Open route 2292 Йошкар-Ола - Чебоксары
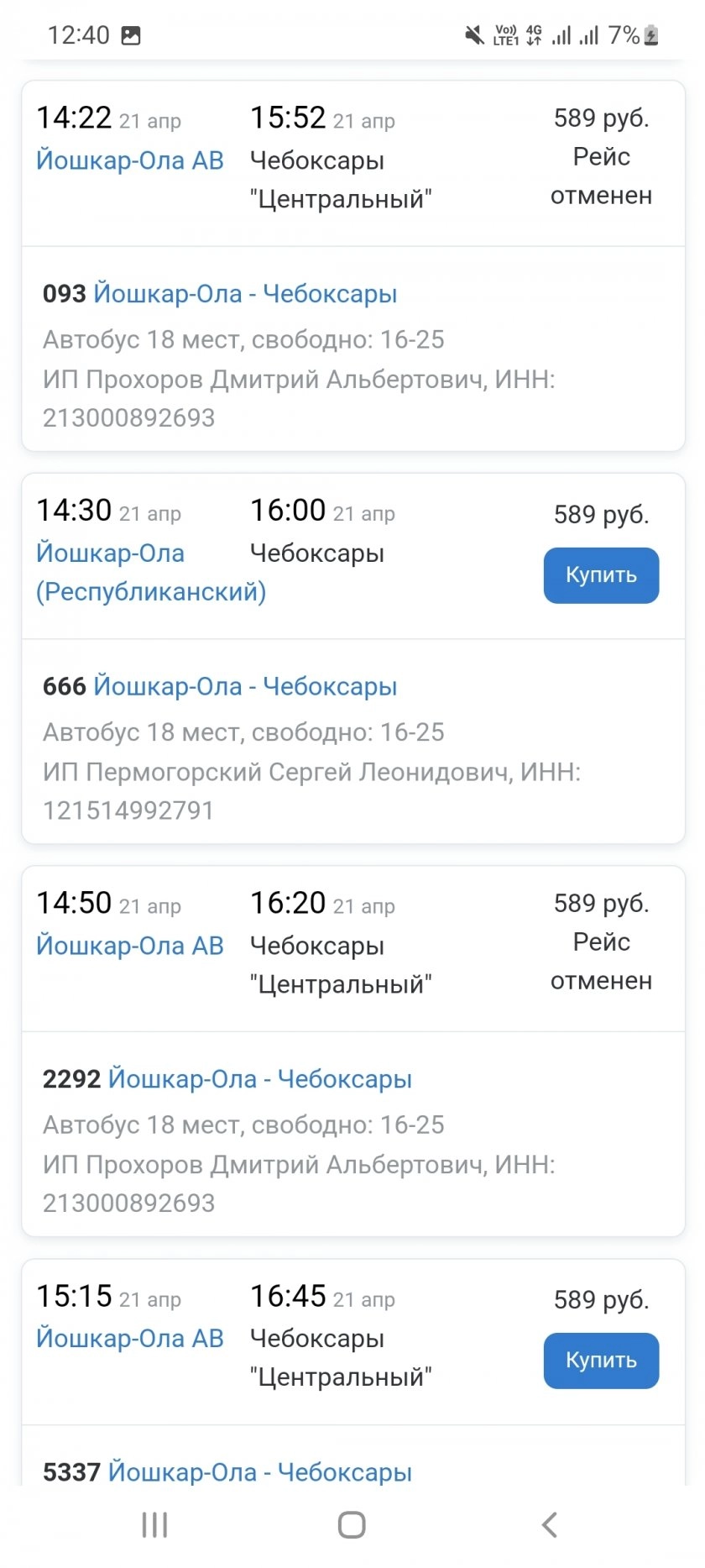Screen dimensions: 705x1568 260,1079
